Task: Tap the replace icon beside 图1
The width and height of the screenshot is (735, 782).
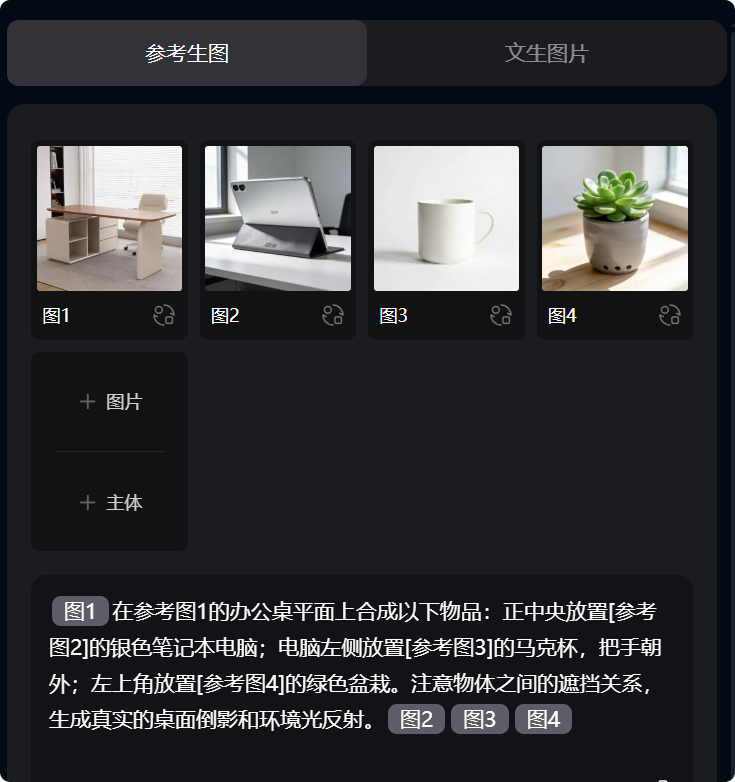Action: point(164,316)
